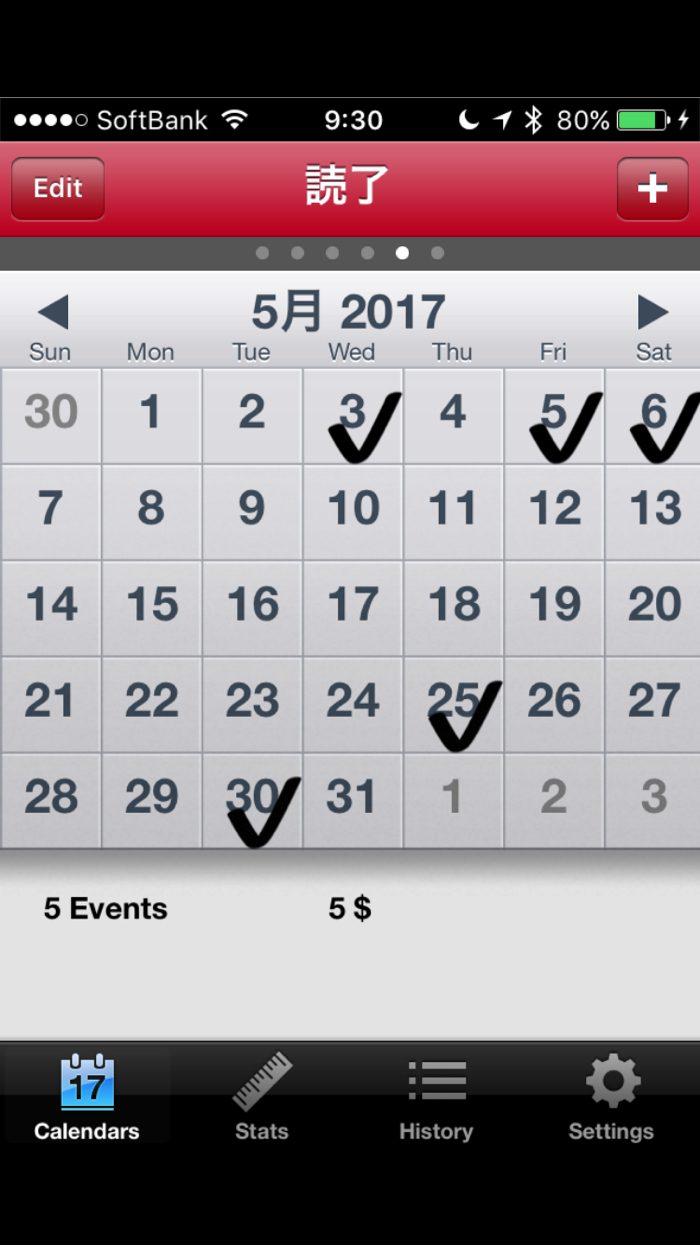Tap the Edit button
The height and width of the screenshot is (1245, 700).
click(x=58, y=189)
